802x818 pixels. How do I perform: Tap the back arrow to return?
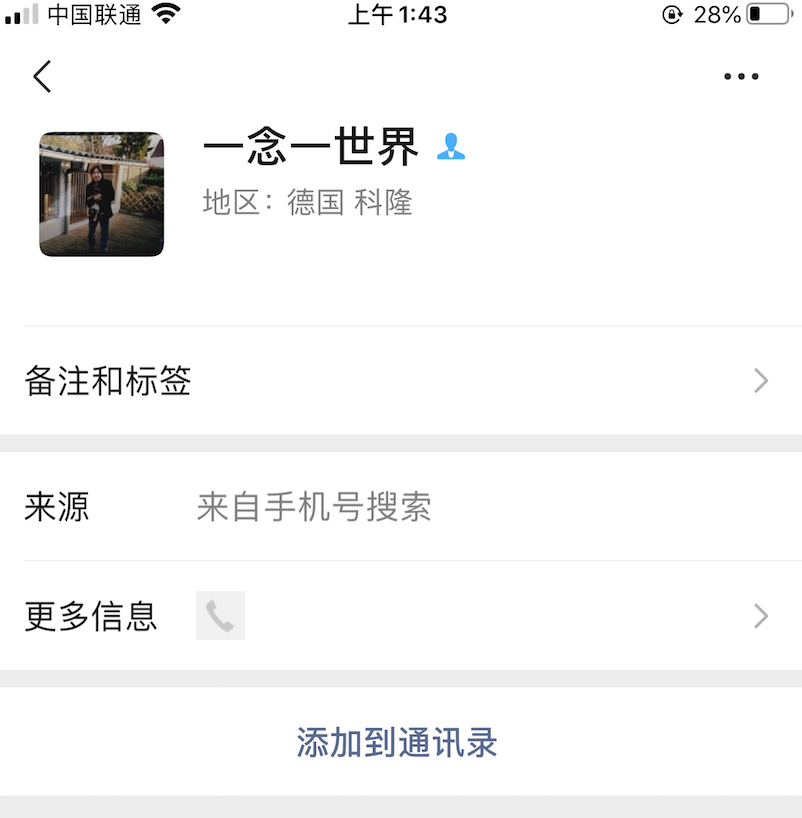pos(41,76)
